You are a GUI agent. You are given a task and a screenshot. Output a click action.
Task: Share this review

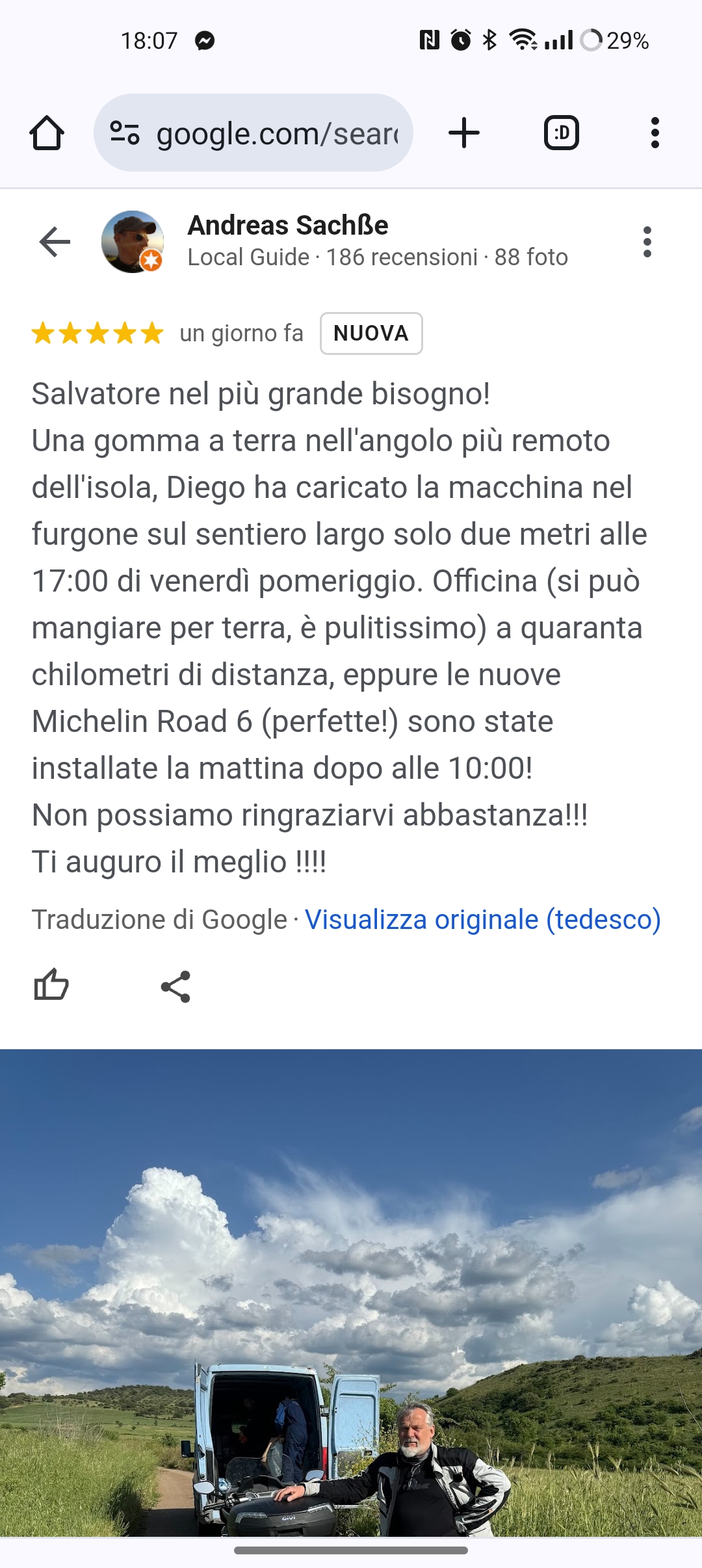175,986
